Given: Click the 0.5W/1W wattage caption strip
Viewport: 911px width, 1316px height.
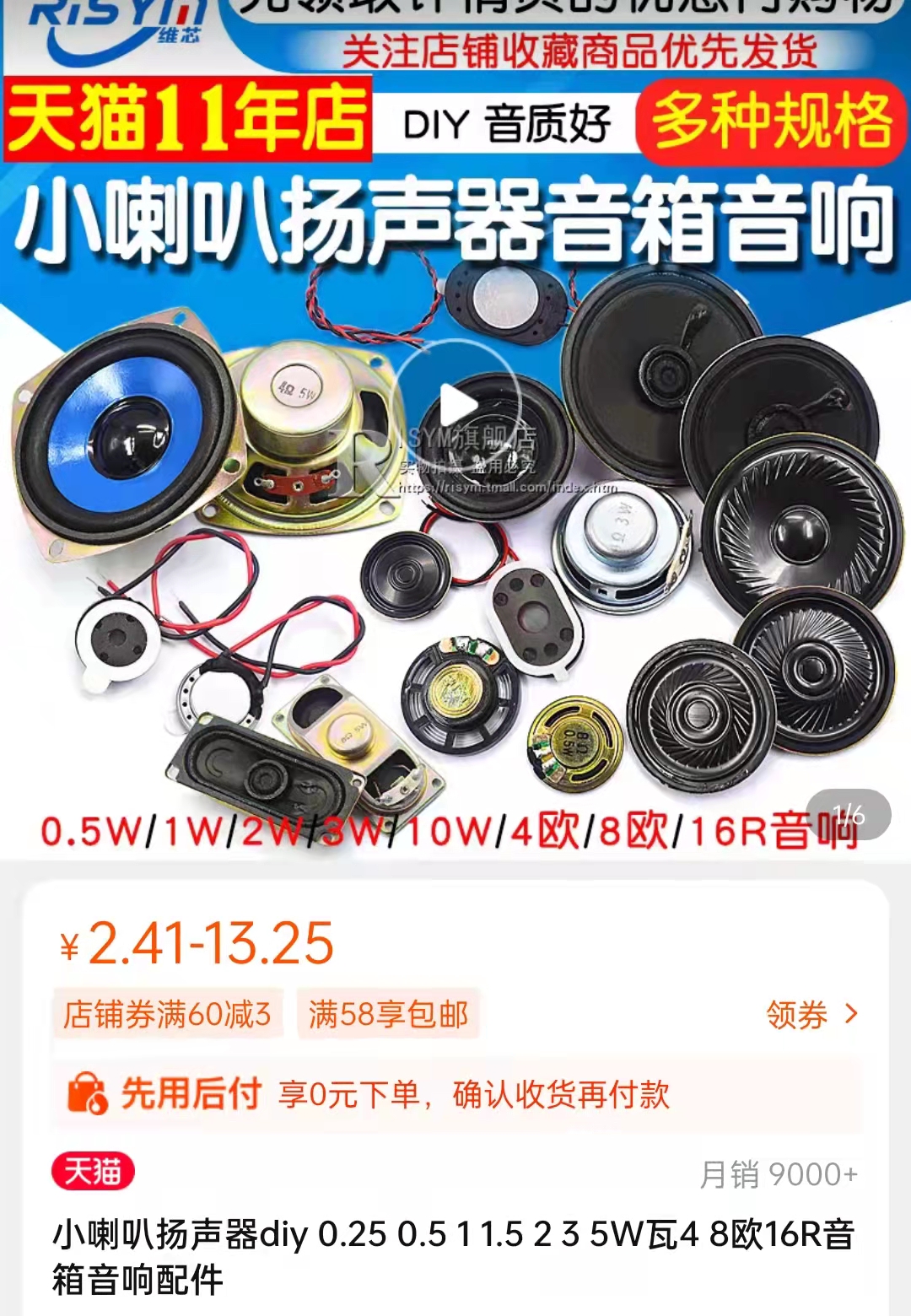Looking at the screenshot, I should click(x=455, y=835).
